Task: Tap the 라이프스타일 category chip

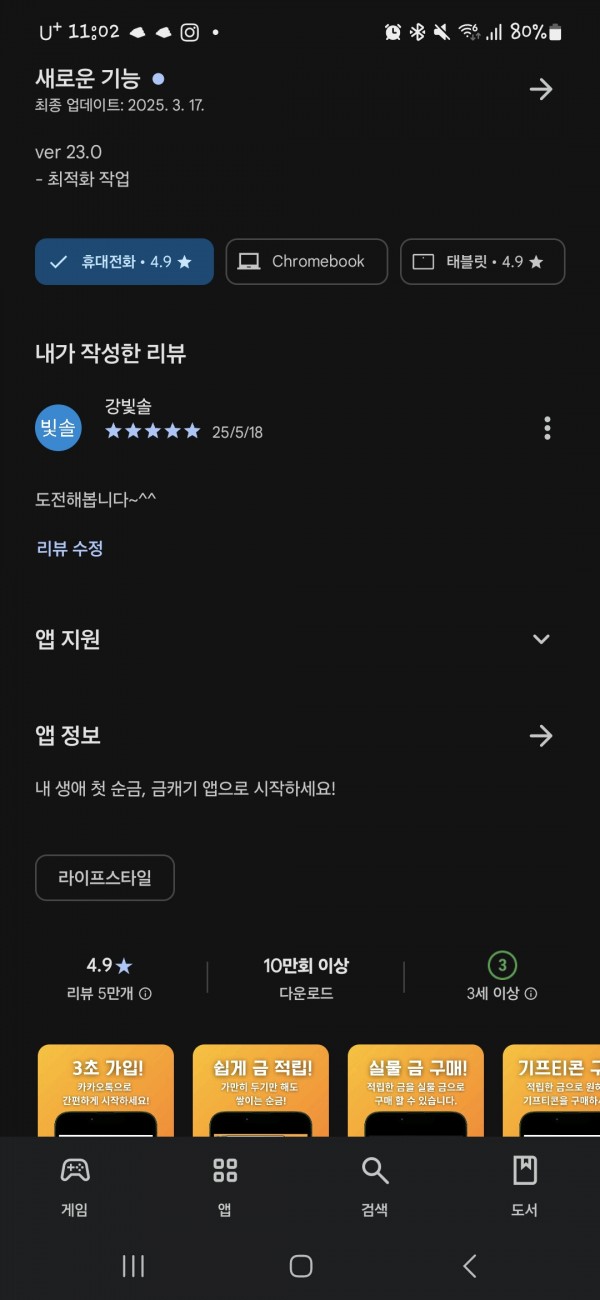Action: [105, 878]
